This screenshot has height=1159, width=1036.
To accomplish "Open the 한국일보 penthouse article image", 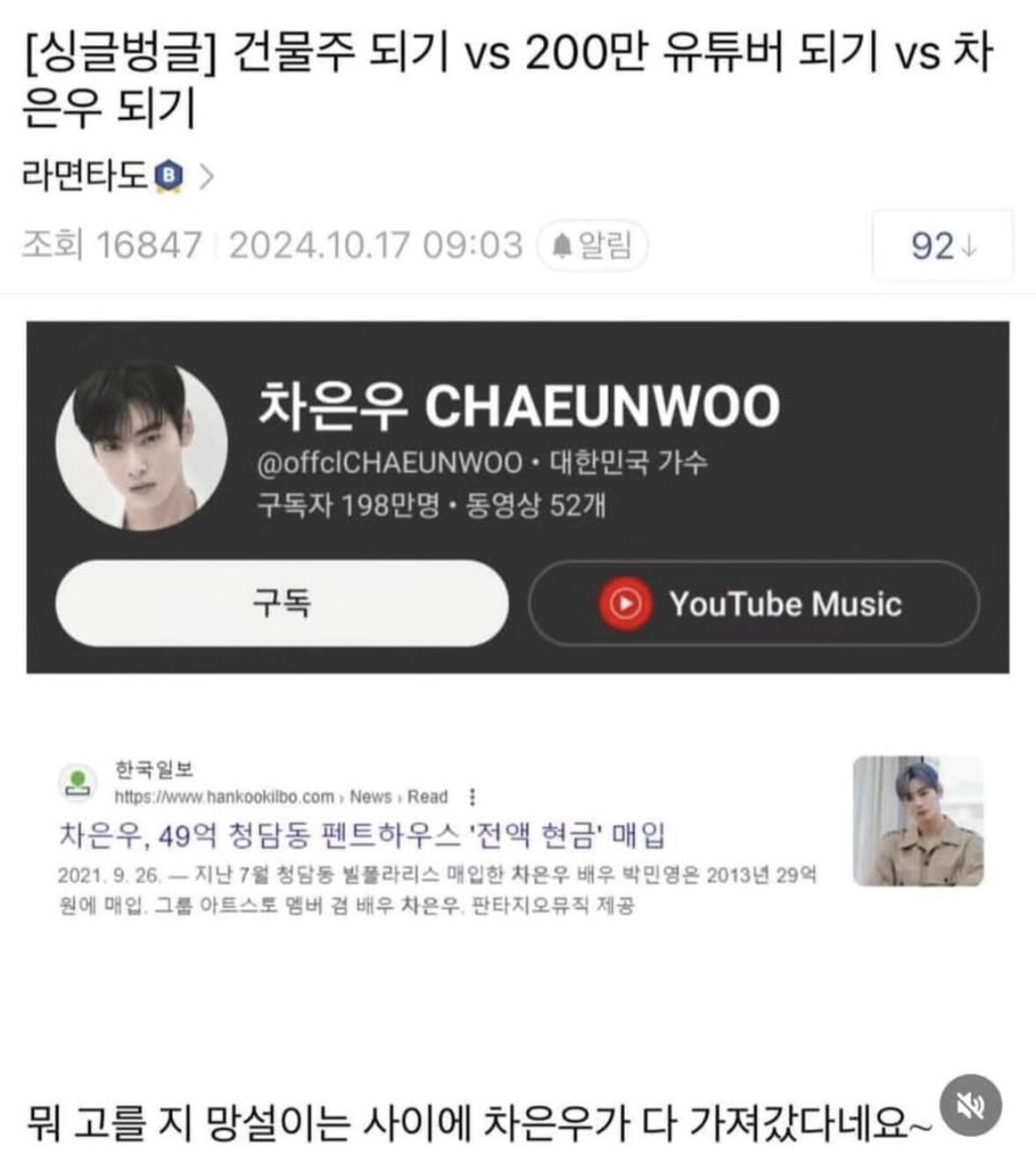I will pyautogui.click(x=918, y=820).
